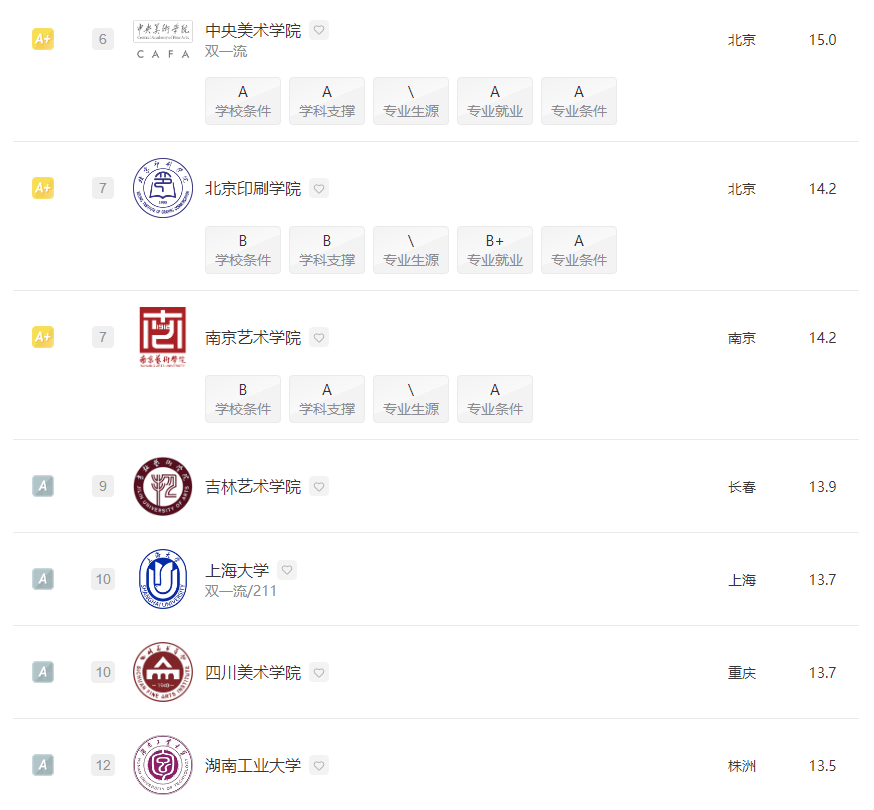Open the 吉林艺术学院 university page
The width and height of the screenshot is (874, 810).
[x=252, y=487]
